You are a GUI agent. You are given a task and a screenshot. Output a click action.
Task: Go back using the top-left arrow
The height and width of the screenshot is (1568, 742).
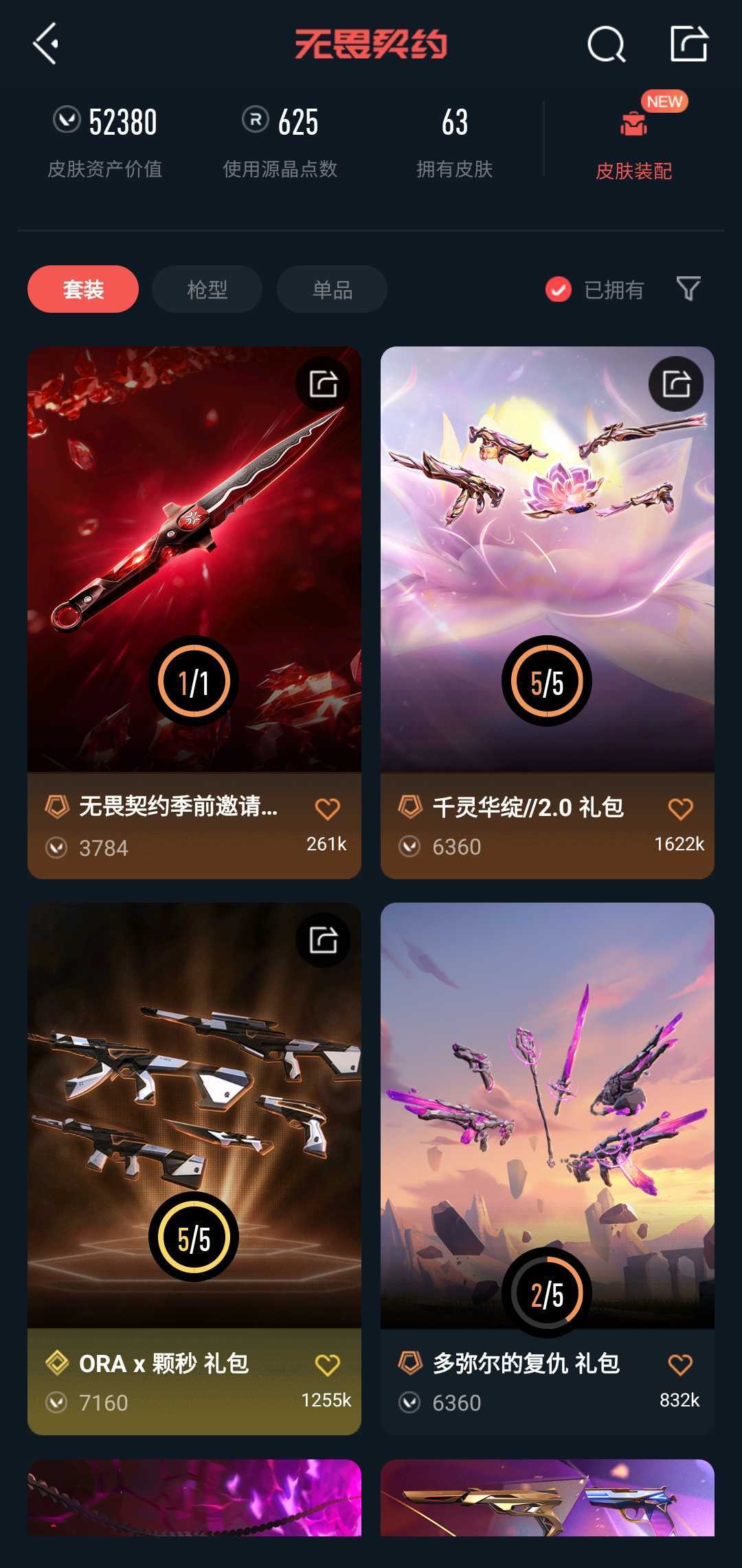tap(46, 44)
